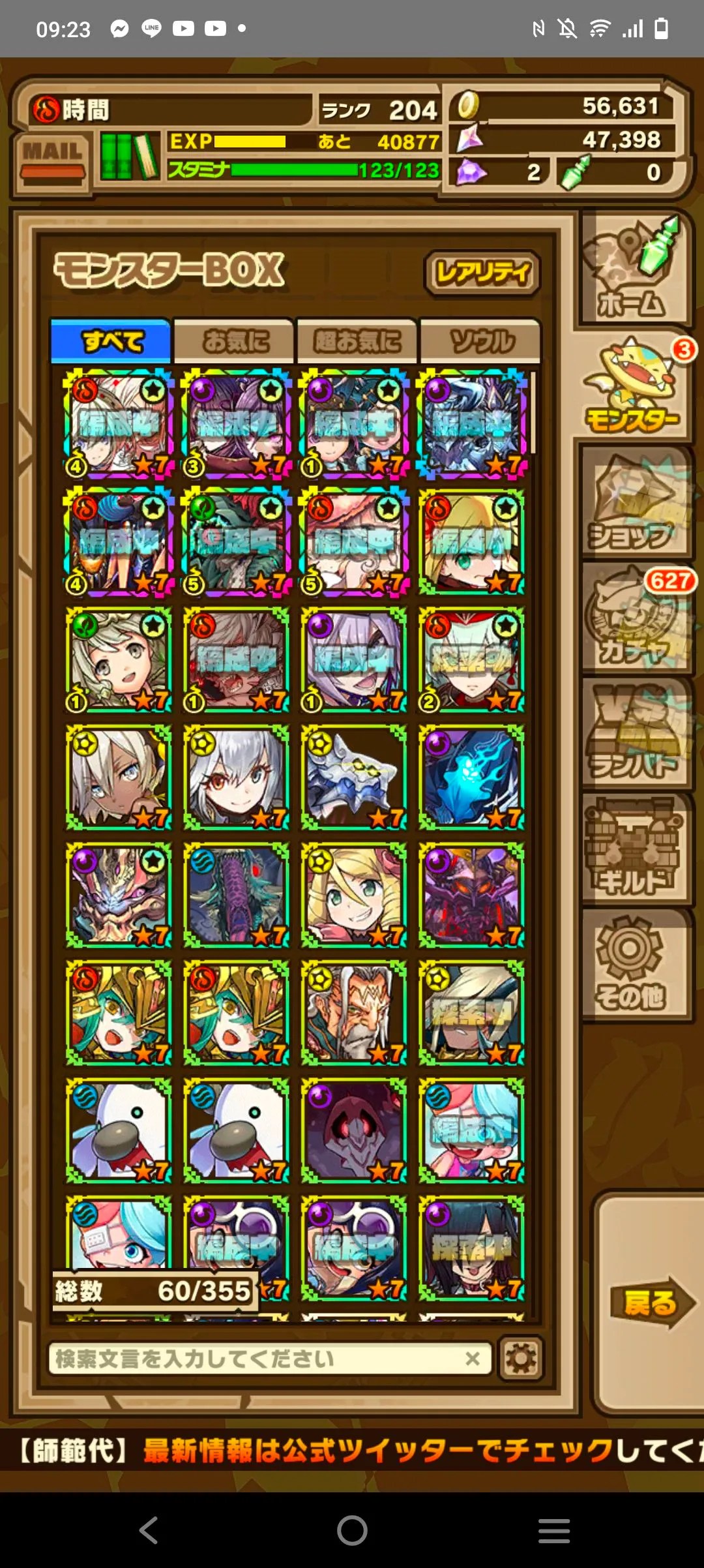This screenshot has height=1568, width=704.
Task: Tap the レアリティ sort button
Action: pos(482,273)
